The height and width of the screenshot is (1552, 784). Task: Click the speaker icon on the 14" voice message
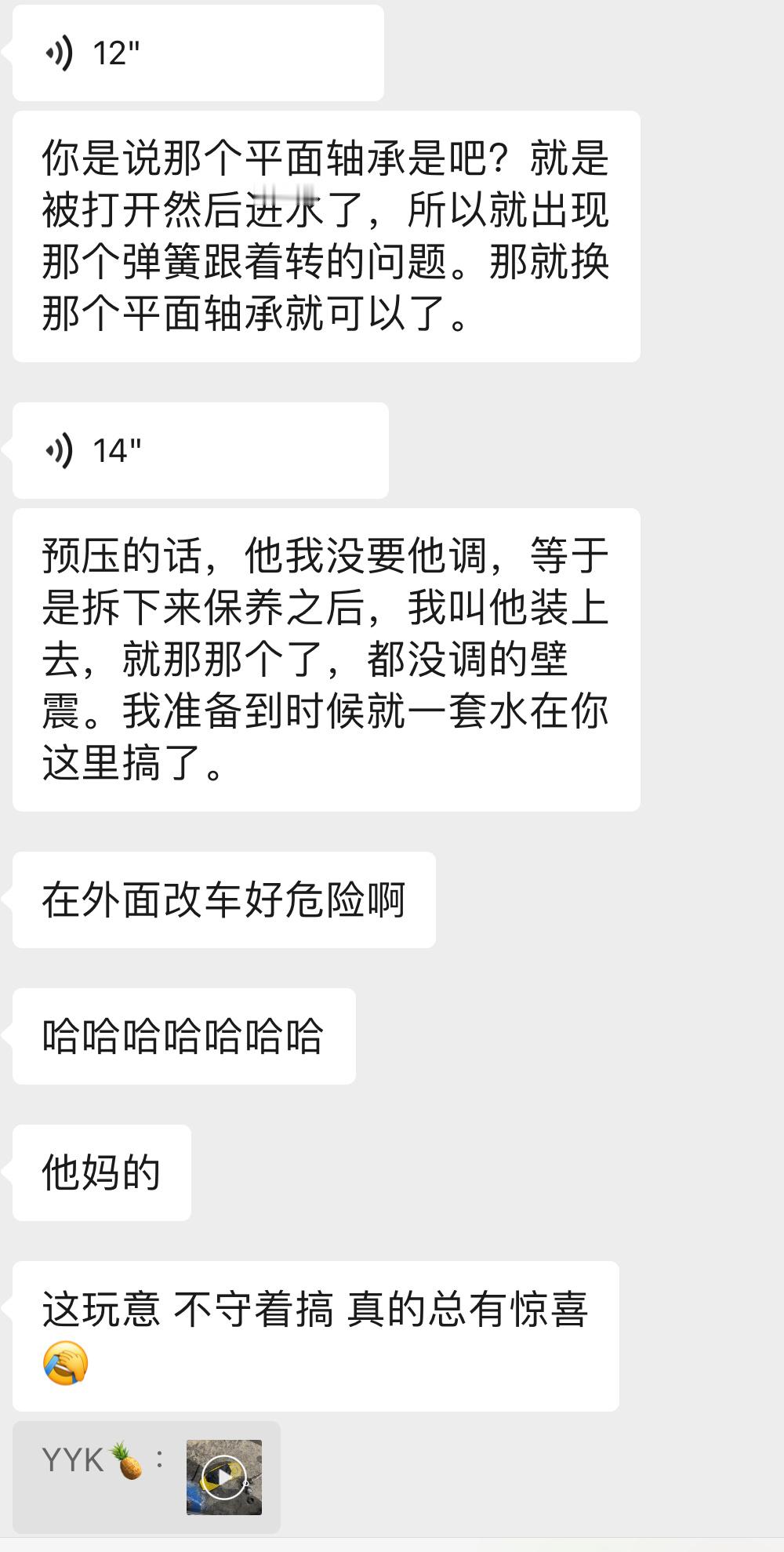[x=60, y=449]
